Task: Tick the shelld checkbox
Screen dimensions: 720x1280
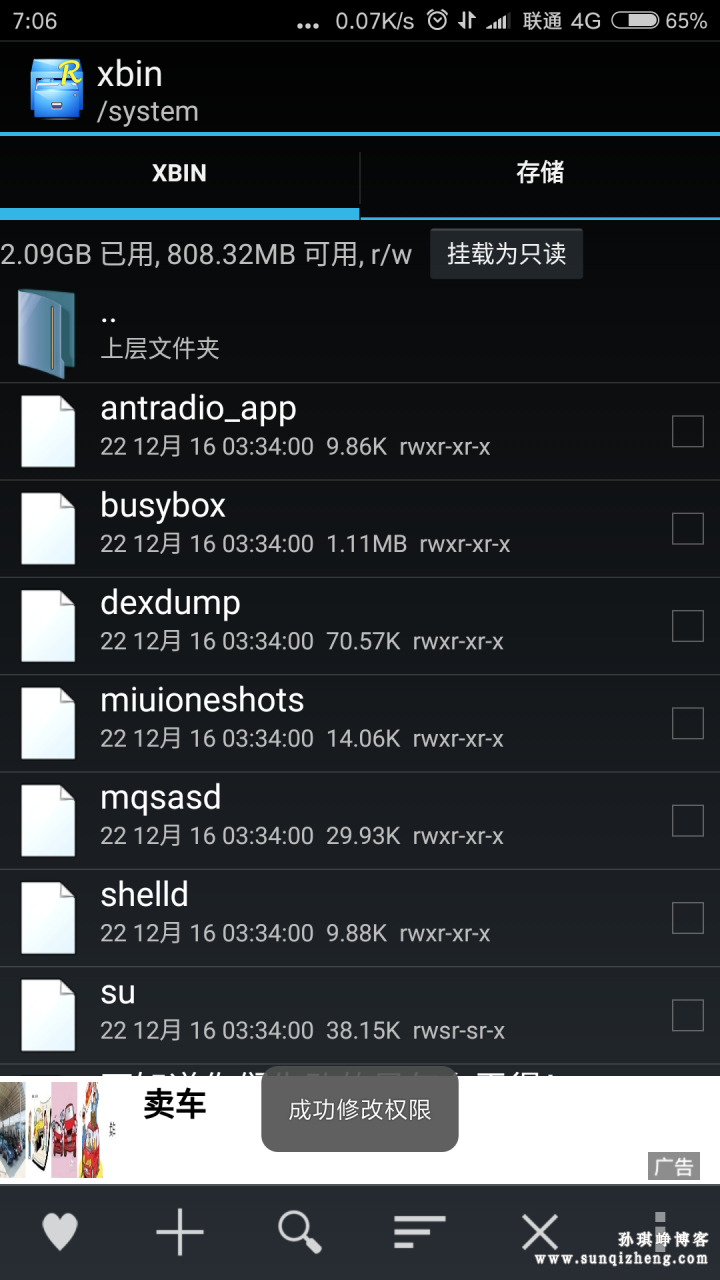Action: [x=688, y=917]
